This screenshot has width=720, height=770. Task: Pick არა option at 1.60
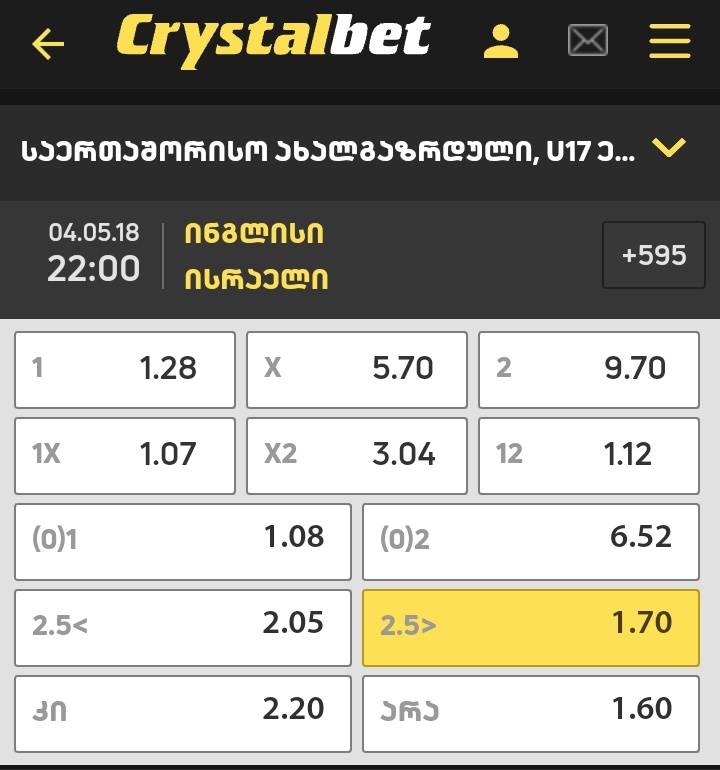[530, 713]
